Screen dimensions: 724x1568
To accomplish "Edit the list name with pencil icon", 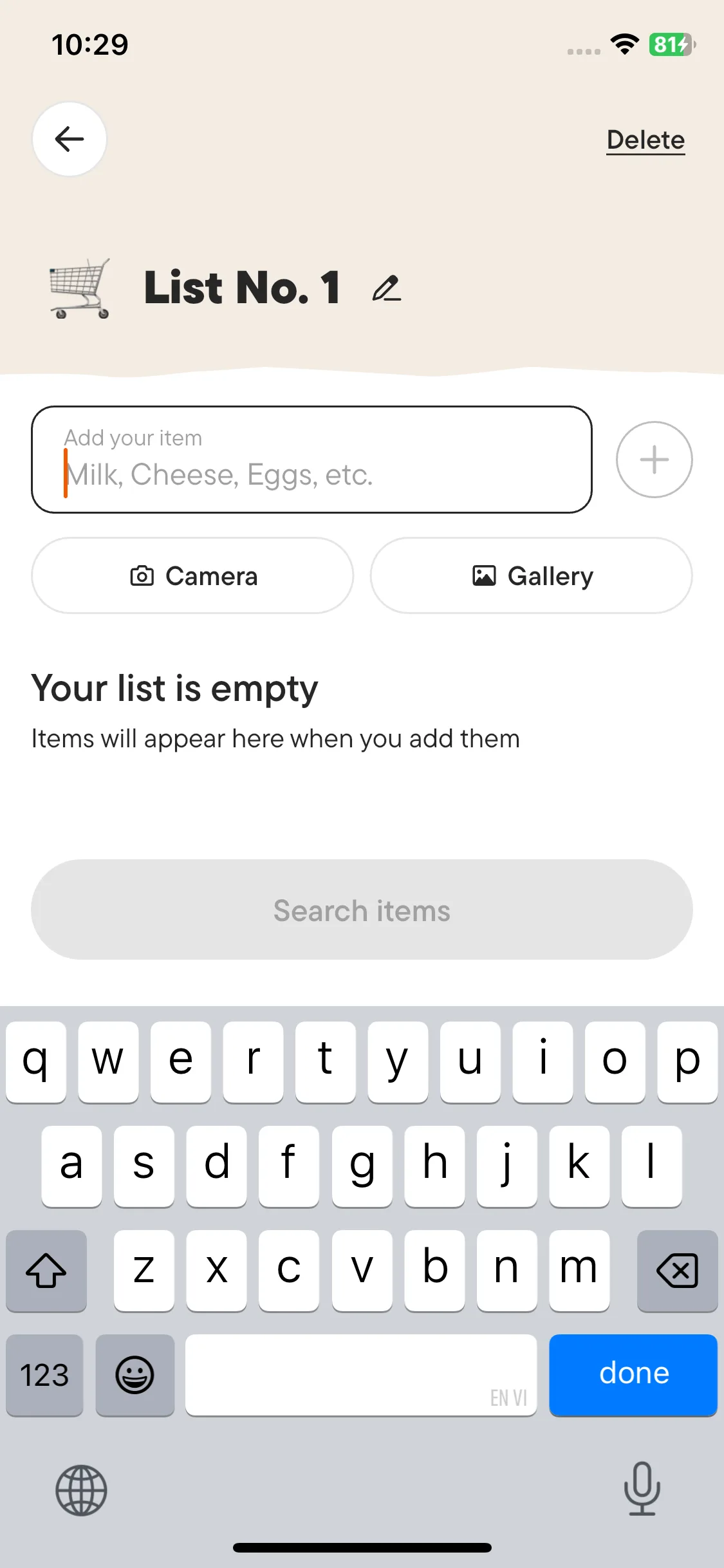I will click(x=386, y=288).
